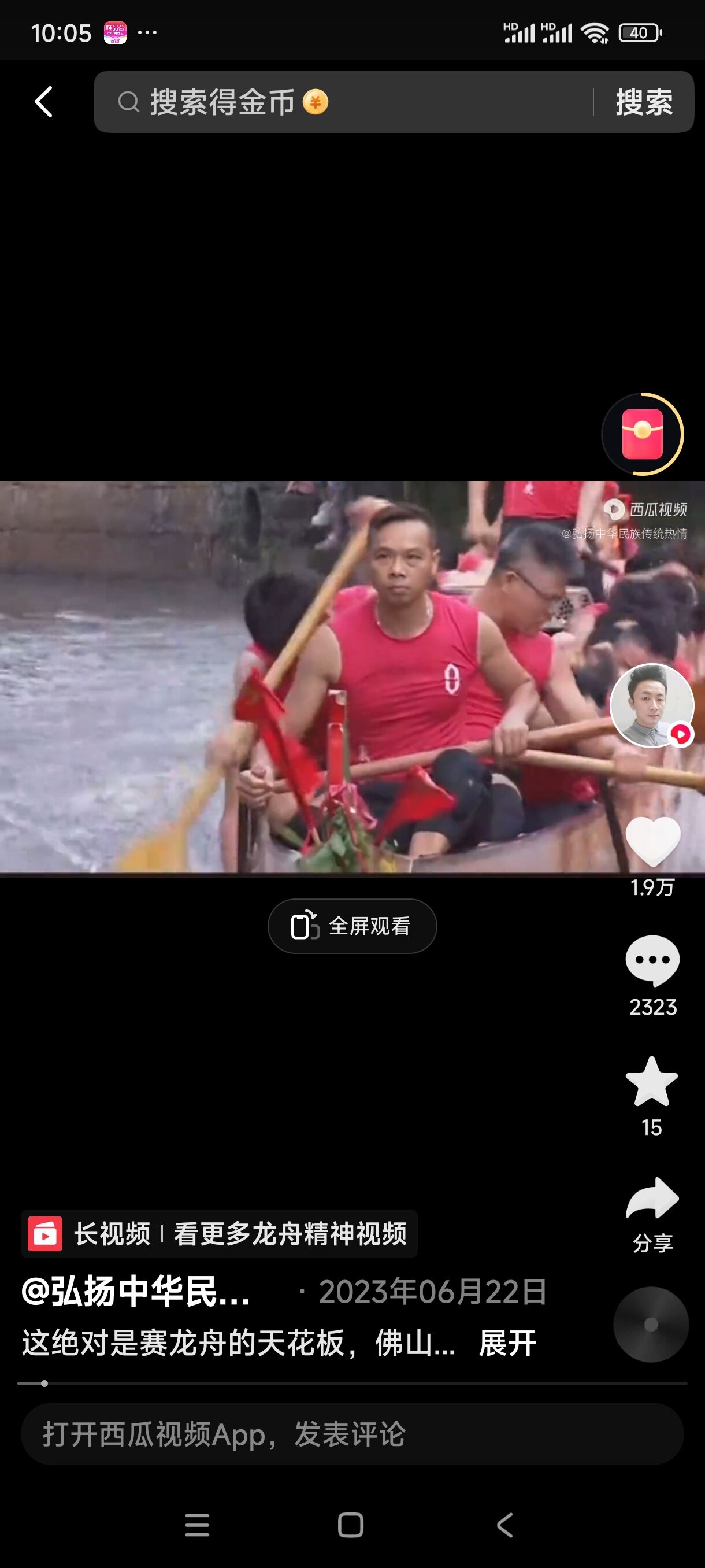Open the author's profile avatar
Image resolution: width=705 pixels, height=1568 pixels.
651,705
